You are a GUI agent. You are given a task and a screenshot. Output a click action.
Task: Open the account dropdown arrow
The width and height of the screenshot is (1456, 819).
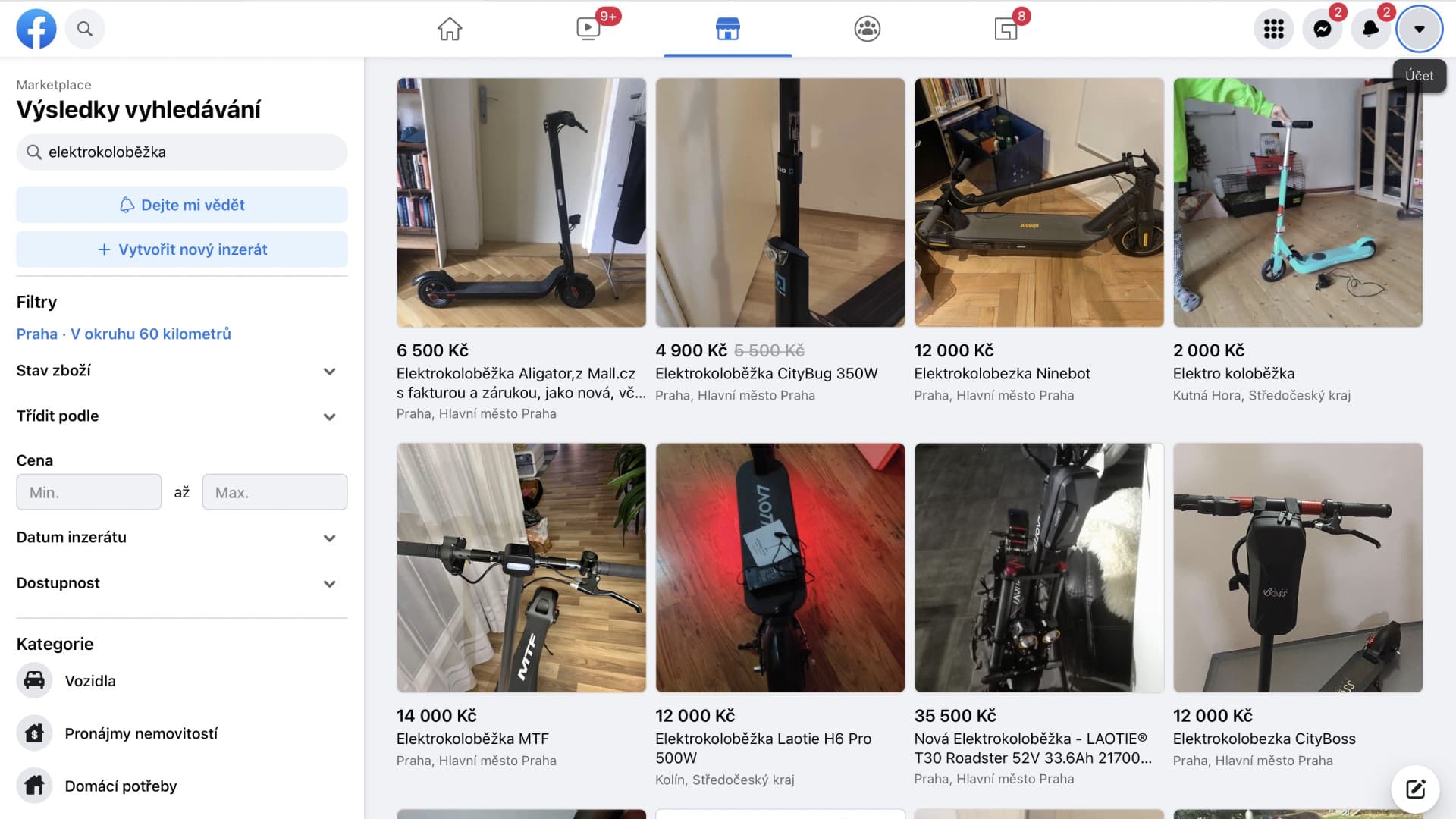point(1419,29)
